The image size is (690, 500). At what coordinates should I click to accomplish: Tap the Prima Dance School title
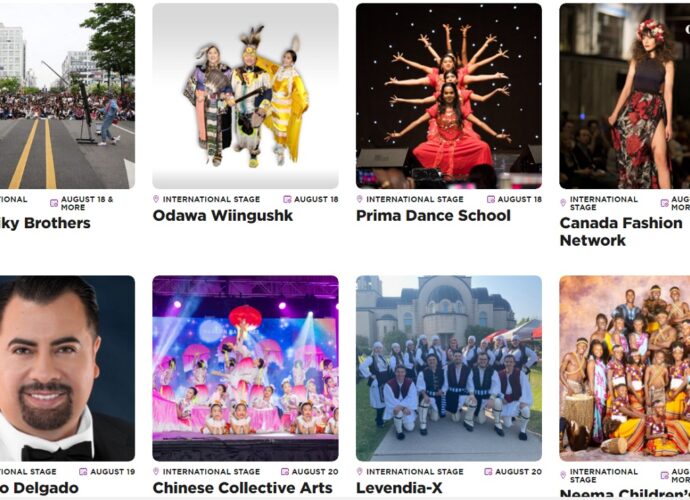pyautogui.click(x=433, y=216)
